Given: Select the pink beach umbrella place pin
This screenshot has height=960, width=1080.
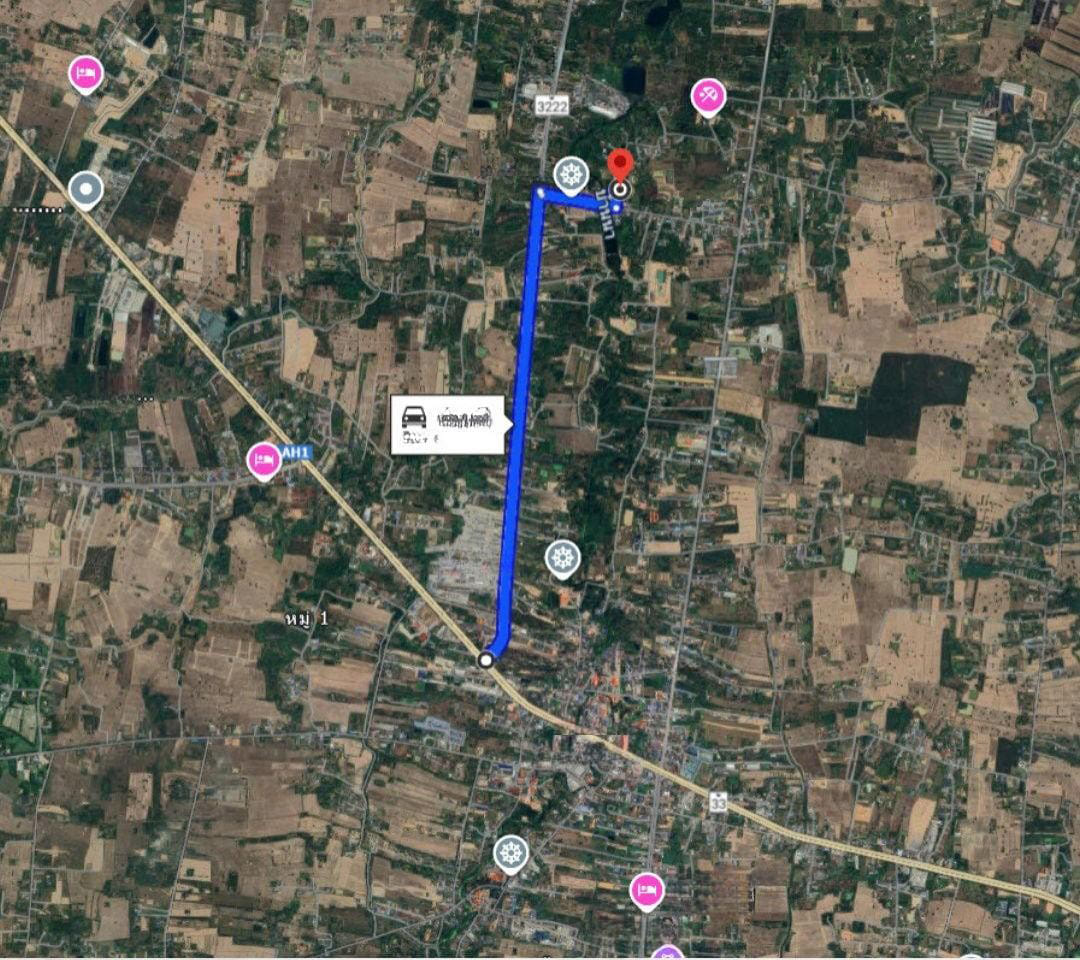Looking at the screenshot, I should click(x=708, y=97).
